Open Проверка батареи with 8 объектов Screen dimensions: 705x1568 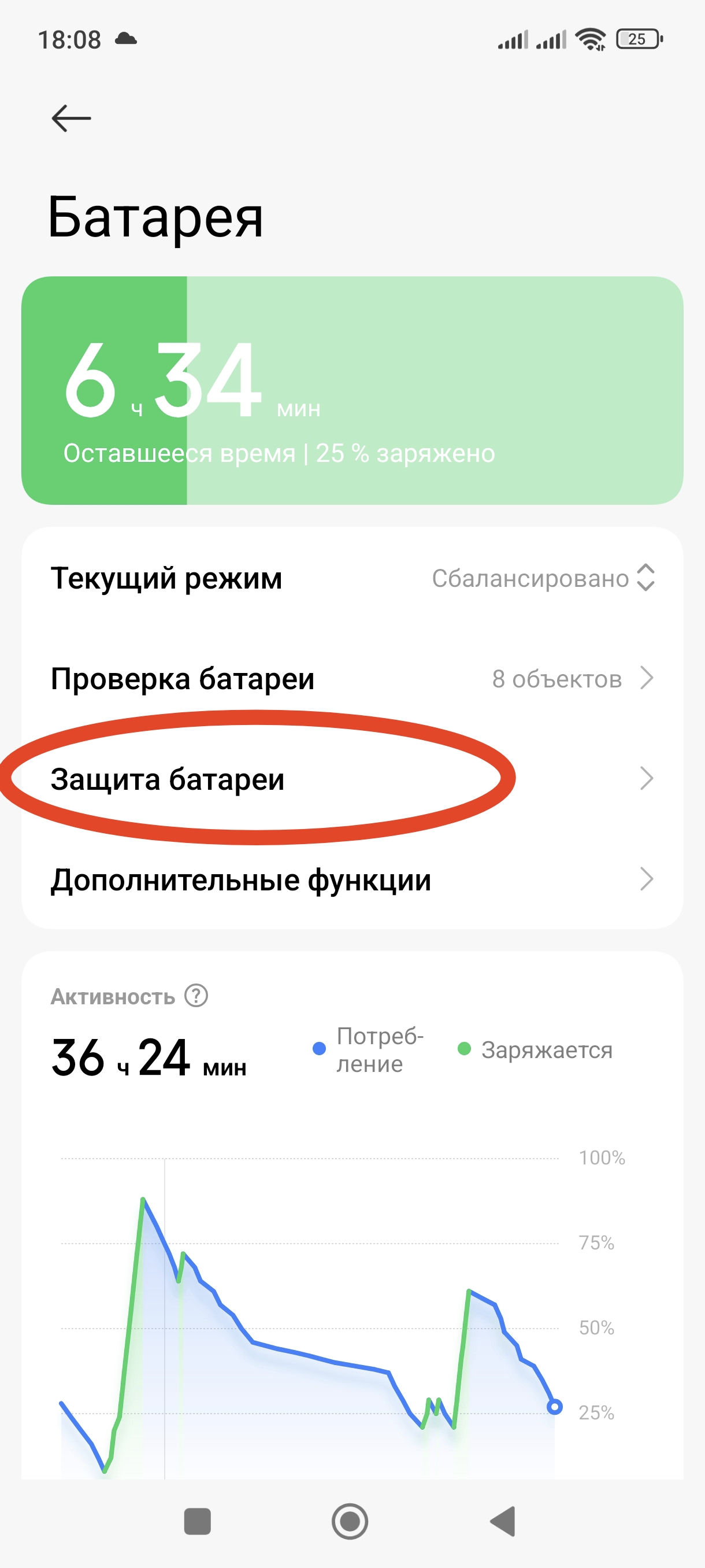pos(351,678)
